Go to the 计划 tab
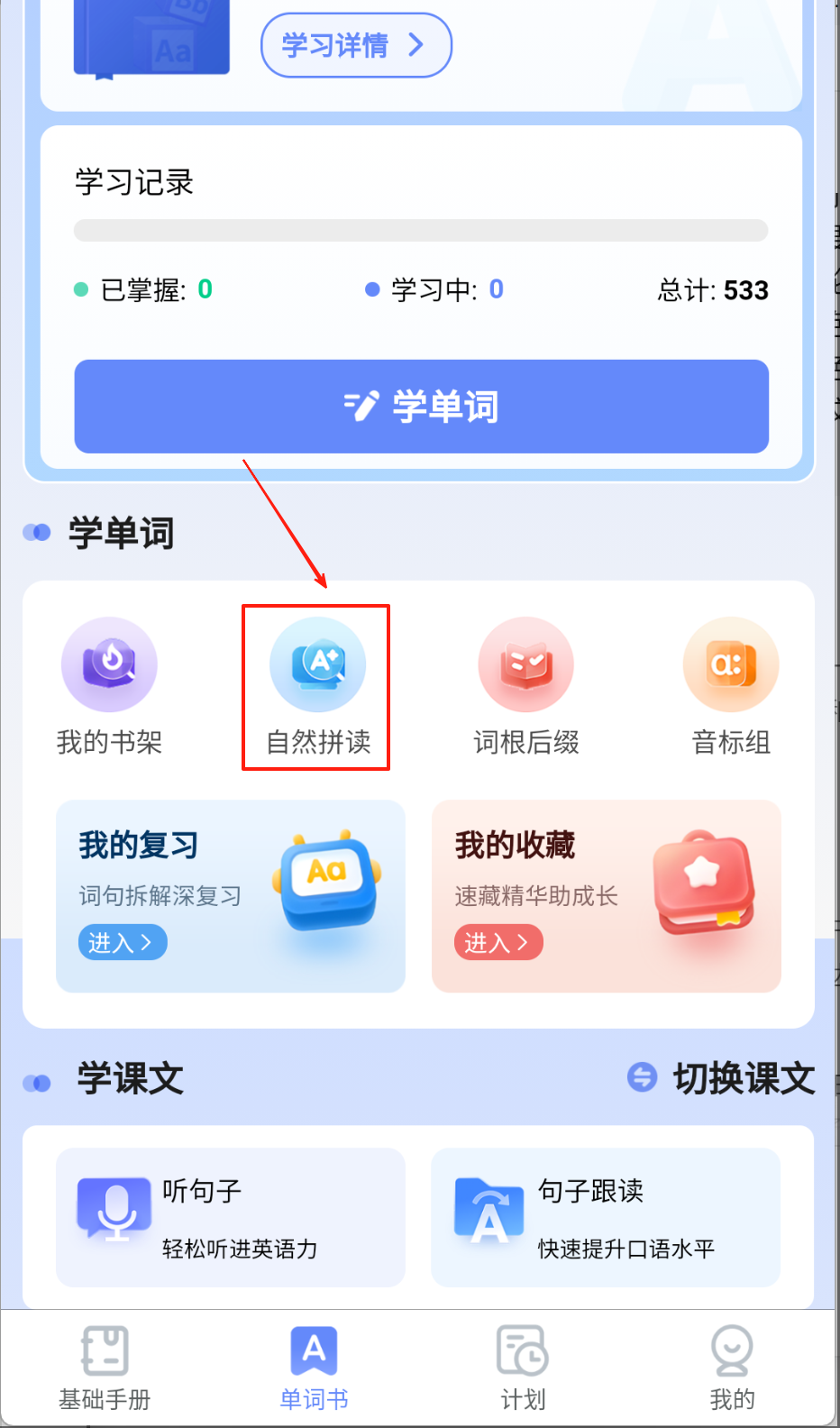 click(x=523, y=1368)
